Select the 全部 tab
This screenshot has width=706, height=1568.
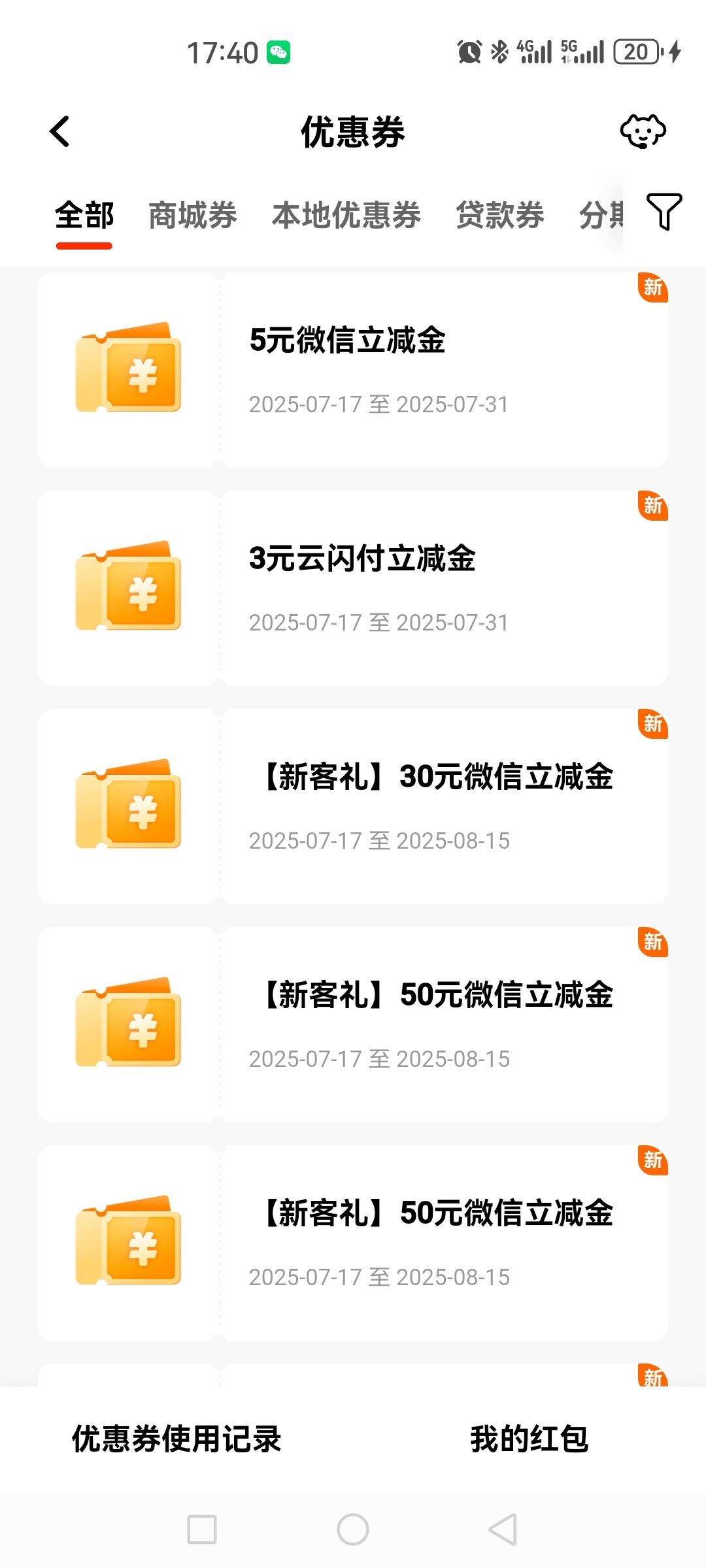(84, 216)
